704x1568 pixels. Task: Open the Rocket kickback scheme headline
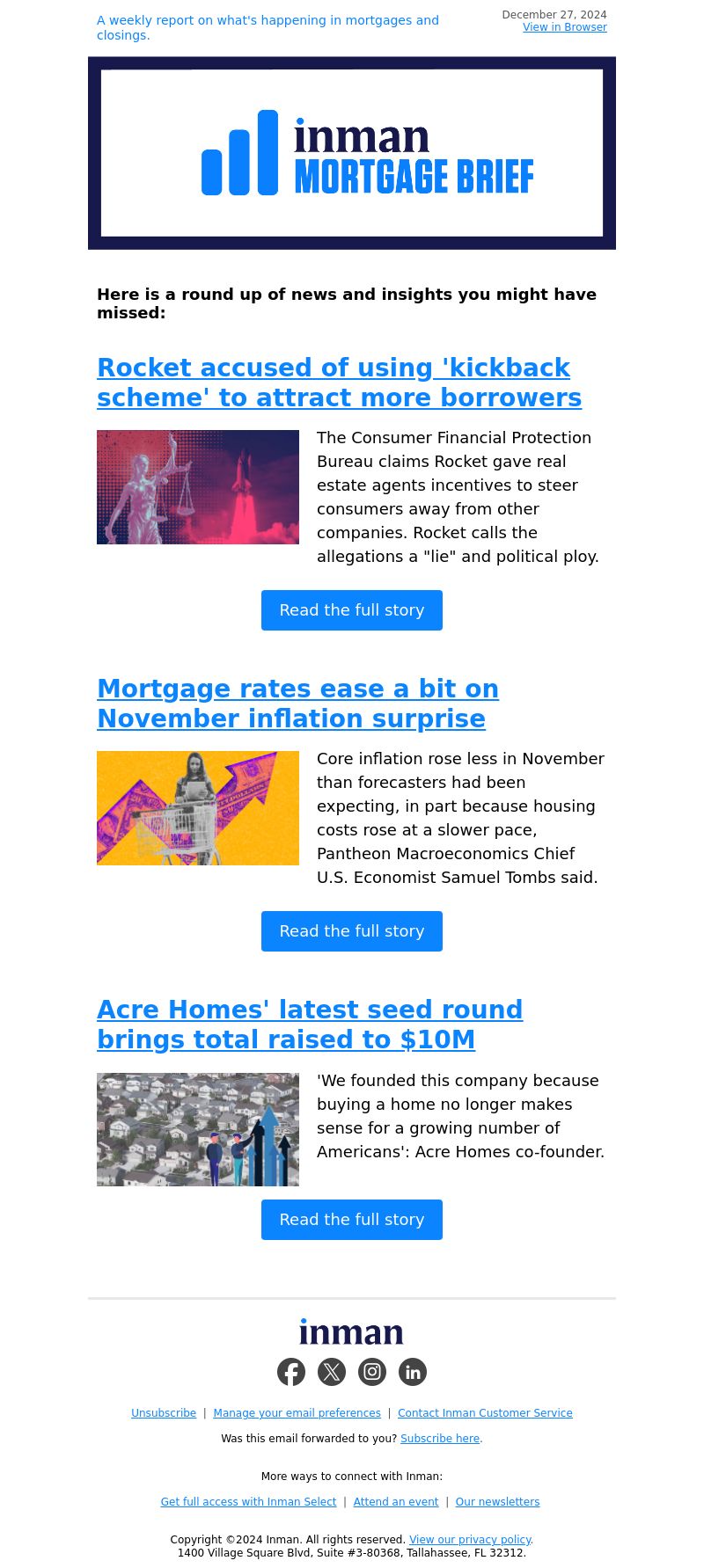339,383
